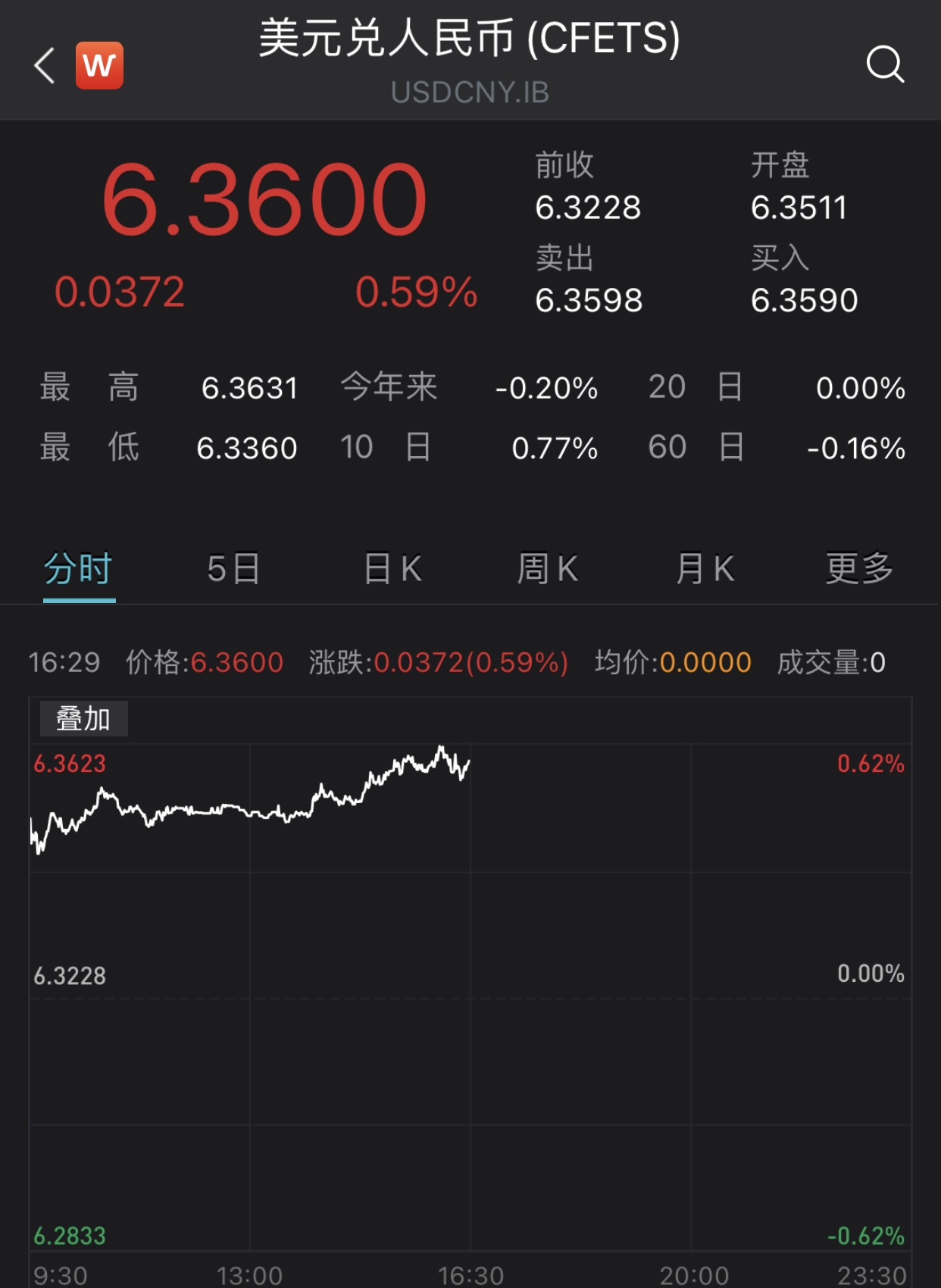Viewport: 941px width, 1288px height.
Task: Select the 日K chart tab
Action: [x=392, y=568]
